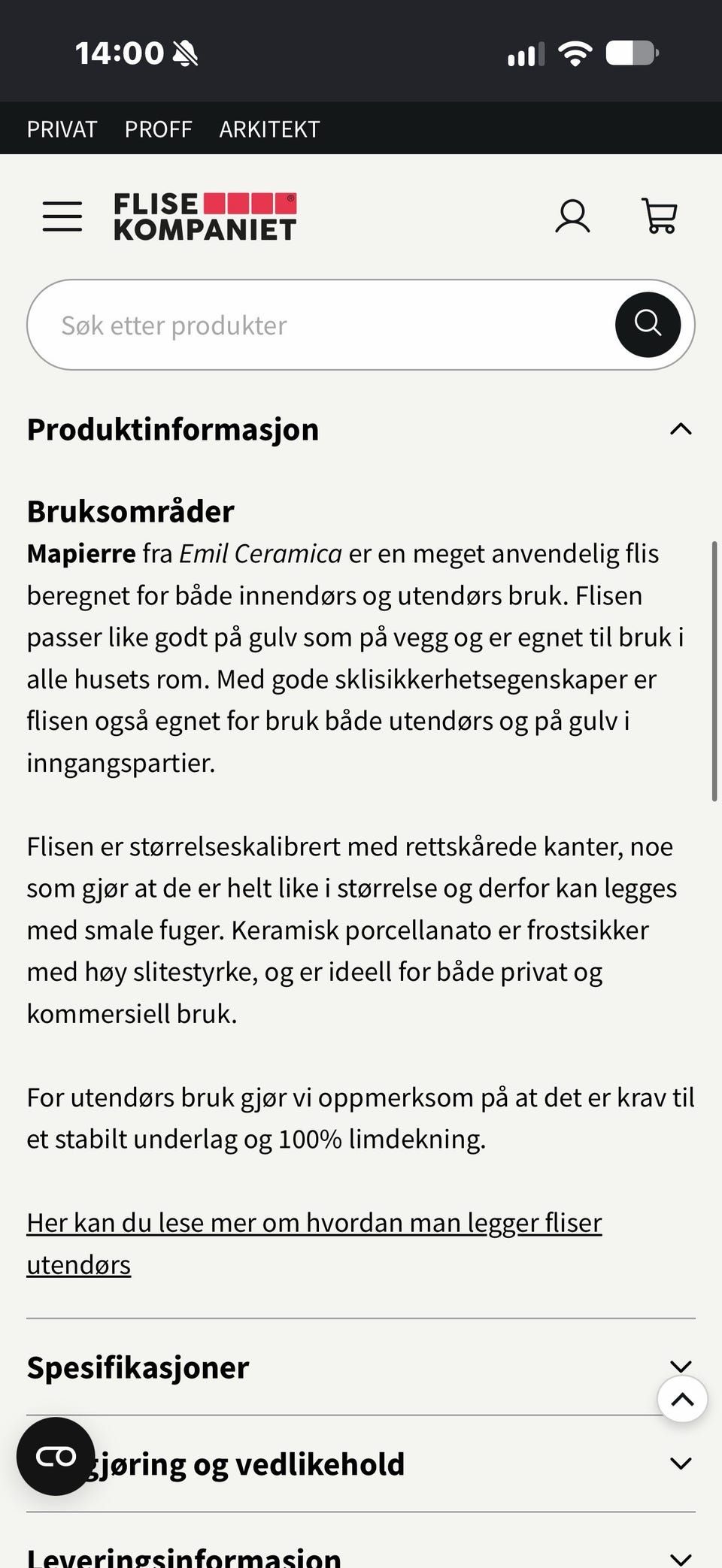Image resolution: width=722 pixels, height=1568 pixels.
Task: Switch to the PROFF tab
Action: point(159,129)
